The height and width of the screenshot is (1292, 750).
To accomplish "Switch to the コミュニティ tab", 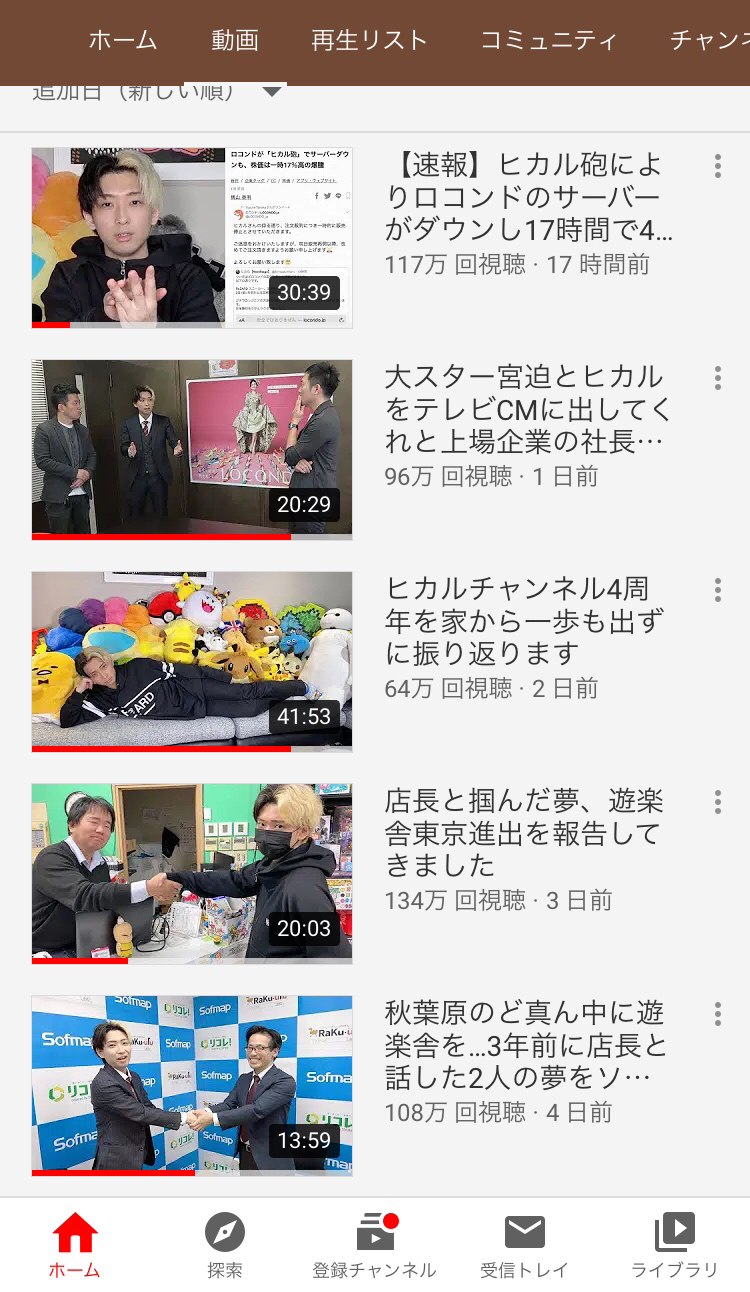I will (548, 41).
